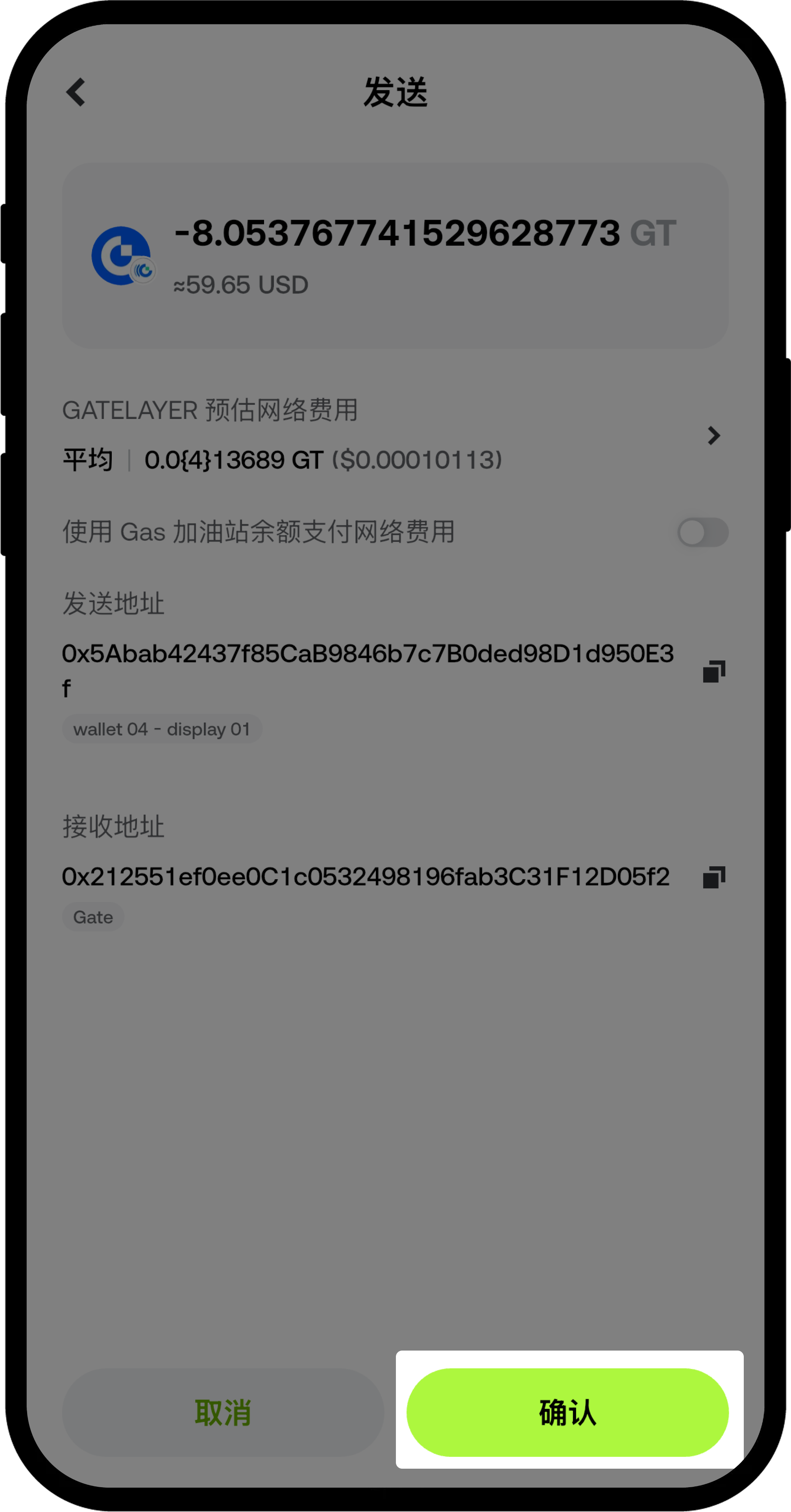This screenshot has height=1512, width=791.
Task: Tap 取消 to cancel the transfer
Action: (223, 1412)
